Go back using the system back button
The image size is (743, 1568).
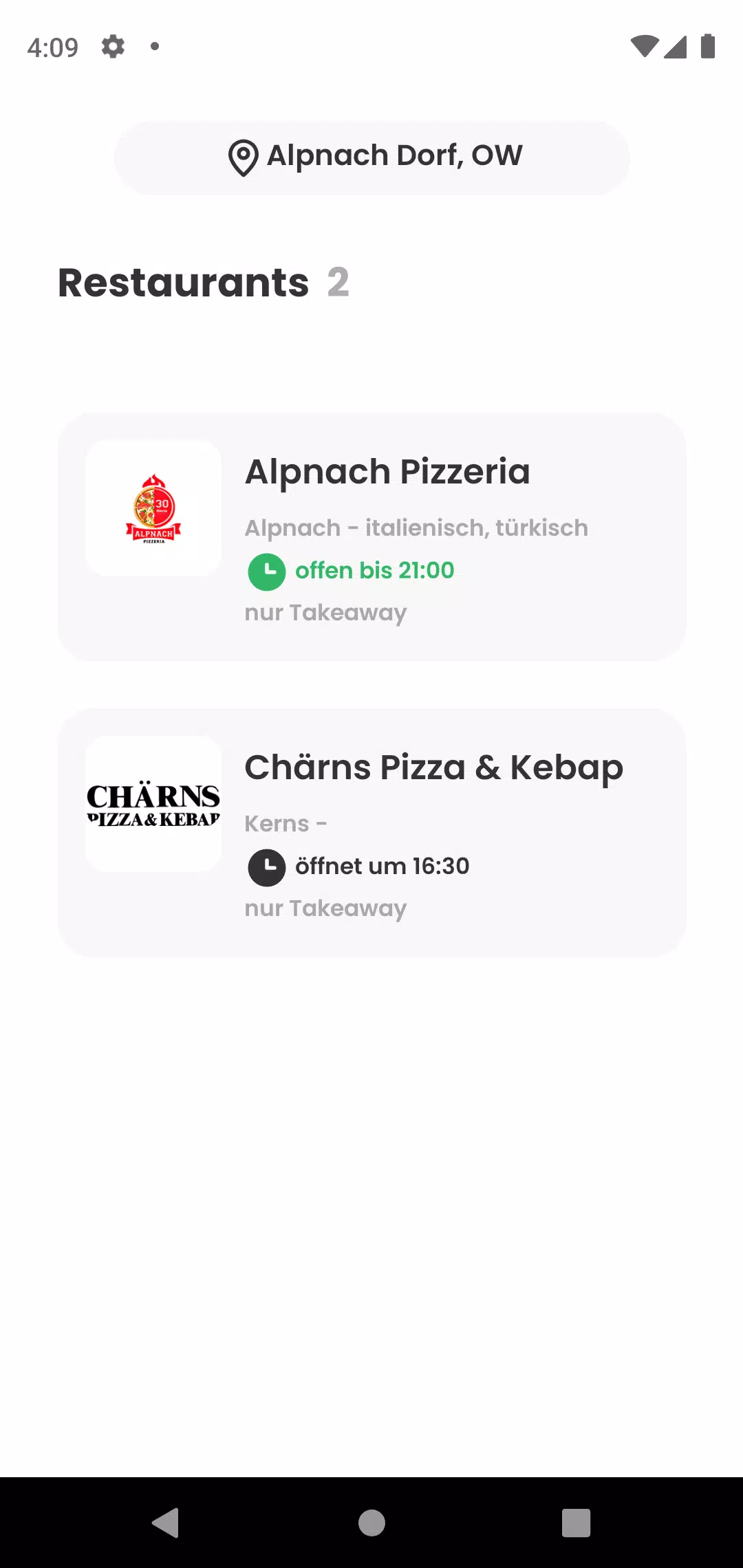pyautogui.click(x=166, y=1522)
